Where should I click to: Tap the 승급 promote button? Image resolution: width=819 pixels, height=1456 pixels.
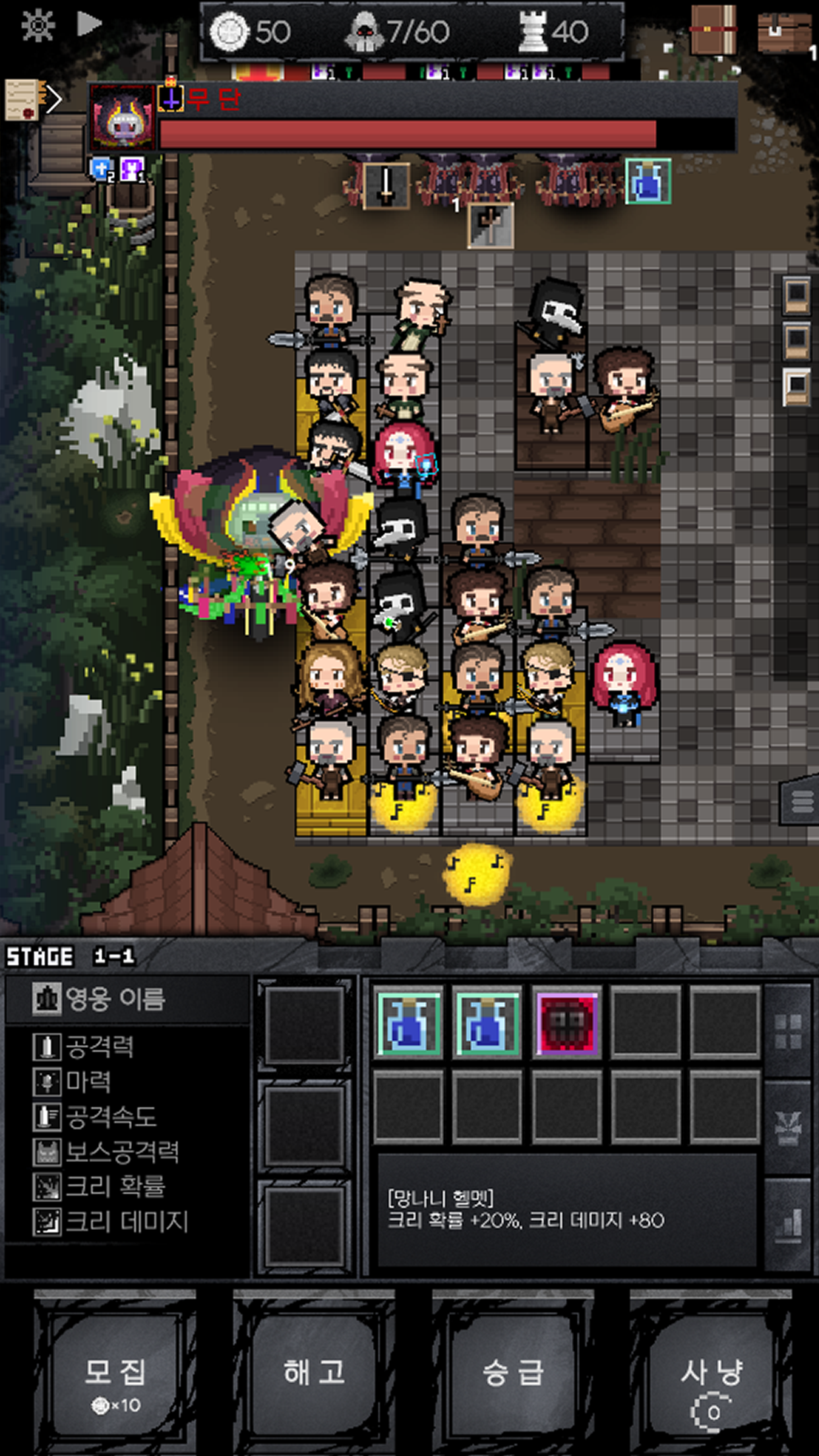pyautogui.click(x=513, y=1376)
